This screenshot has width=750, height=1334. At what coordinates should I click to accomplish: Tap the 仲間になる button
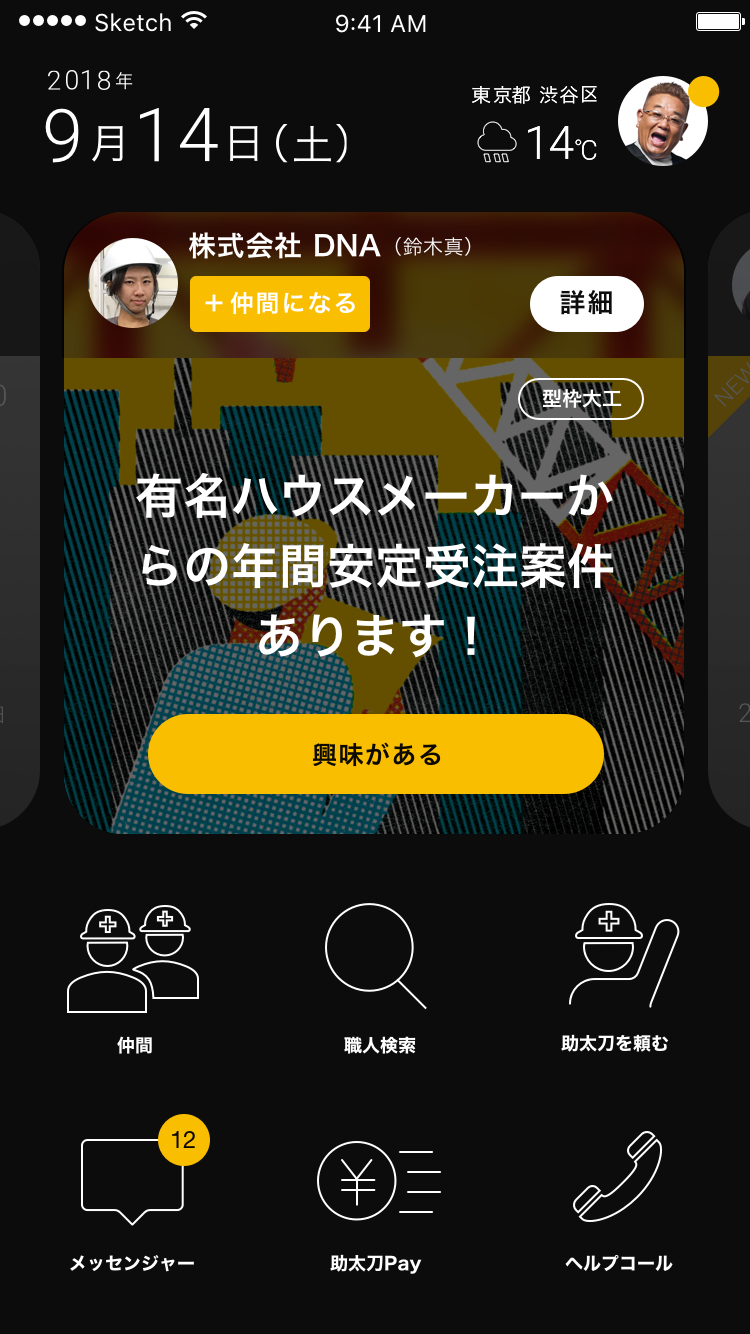click(x=280, y=304)
